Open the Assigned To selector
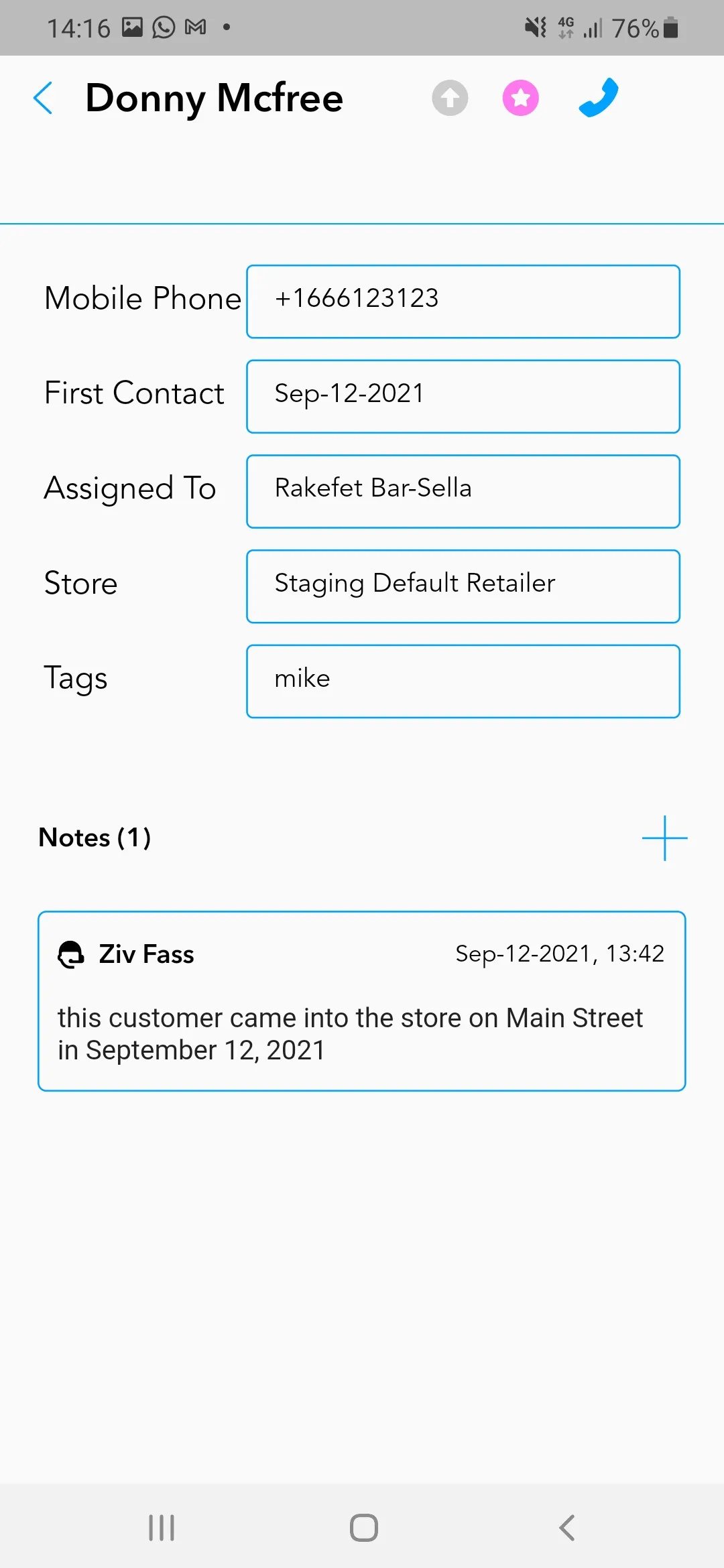This screenshot has height=1568, width=724. click(x=463, y=491)
